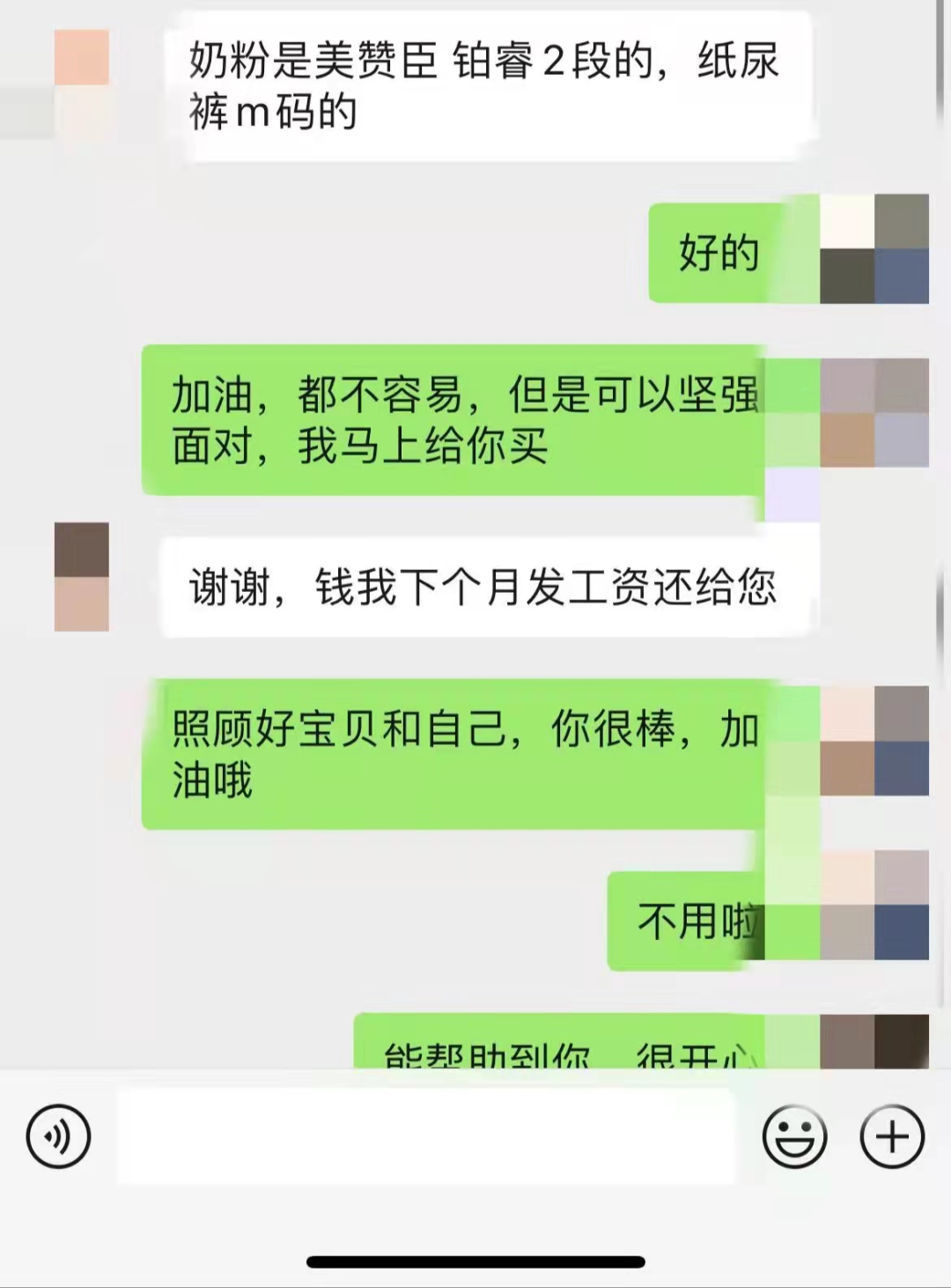Viewport: 951px width, 1288px height.
Task: Open the plus attachment menu
Action: pos(891,1136)
